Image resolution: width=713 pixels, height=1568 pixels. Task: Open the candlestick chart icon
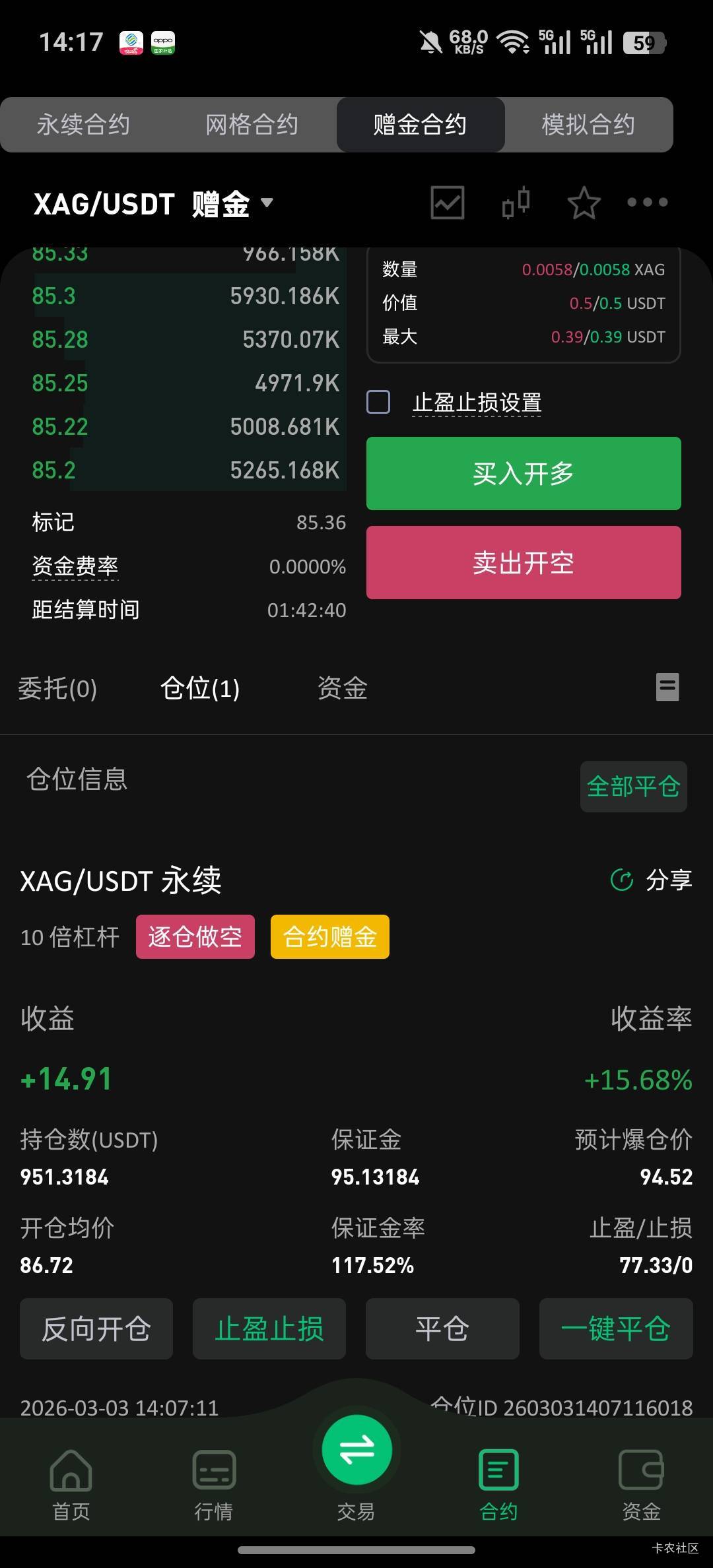(x=516, y=203)
